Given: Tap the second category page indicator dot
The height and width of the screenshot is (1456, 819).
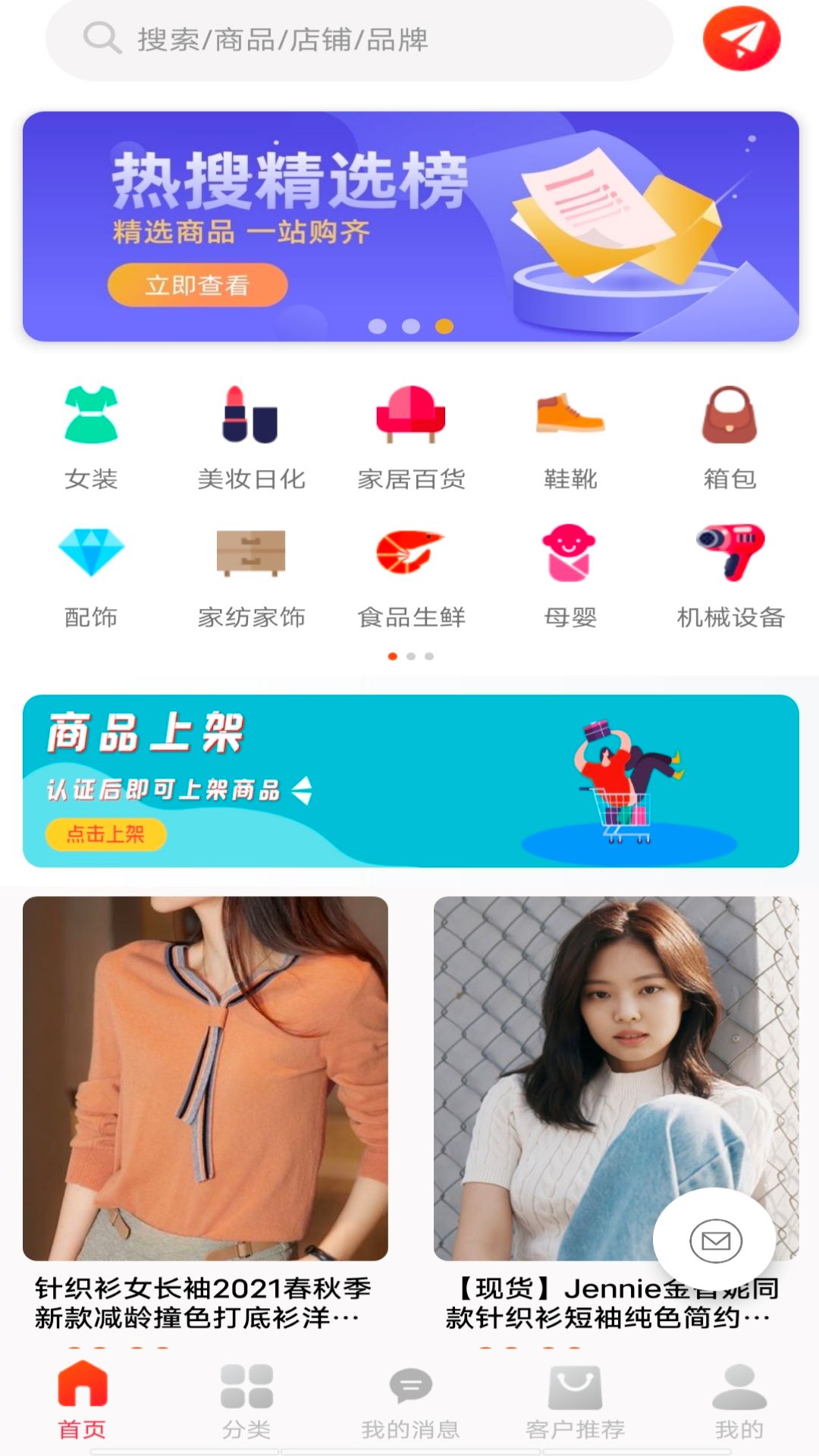Looking at the screenshot, I should [409, 655].
